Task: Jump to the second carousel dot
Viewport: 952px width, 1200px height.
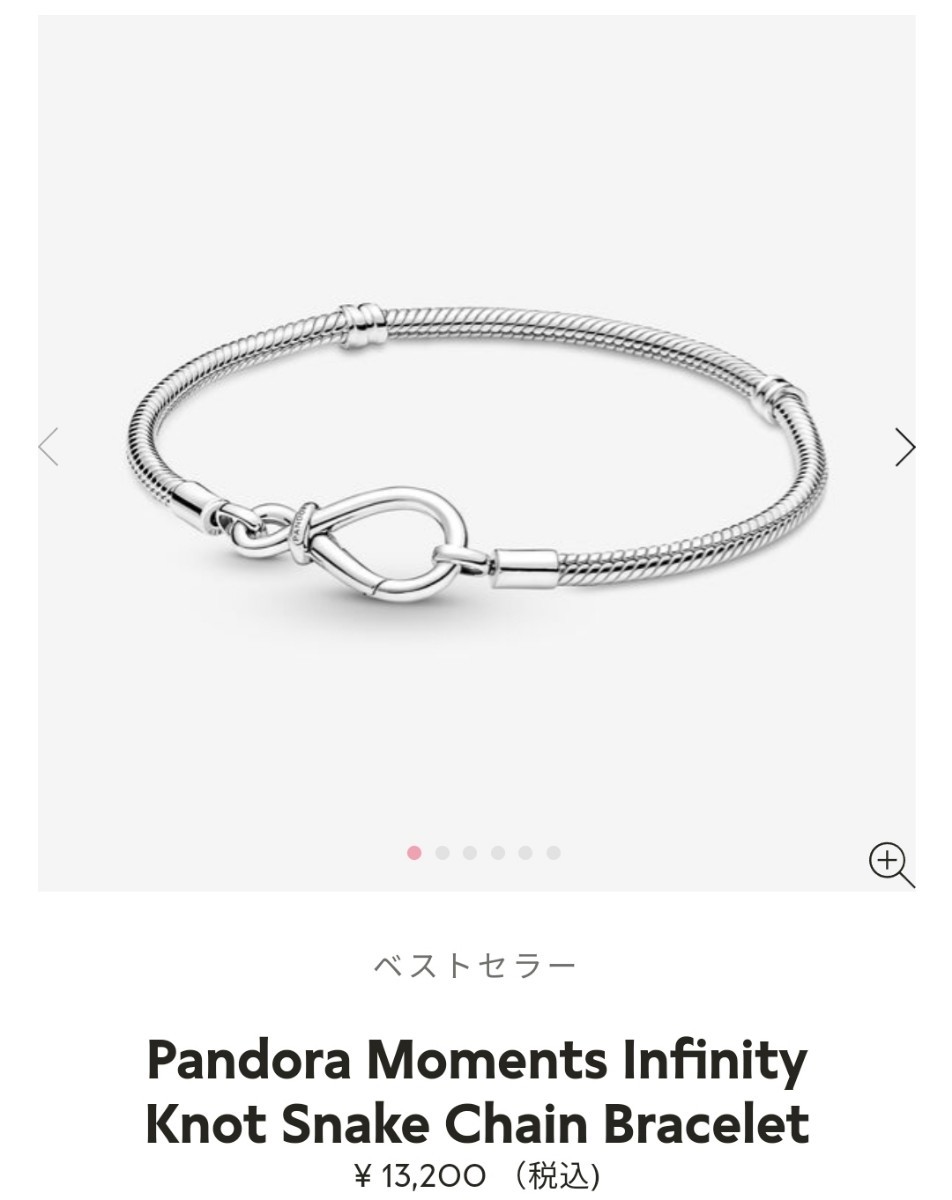Action: 442,853
